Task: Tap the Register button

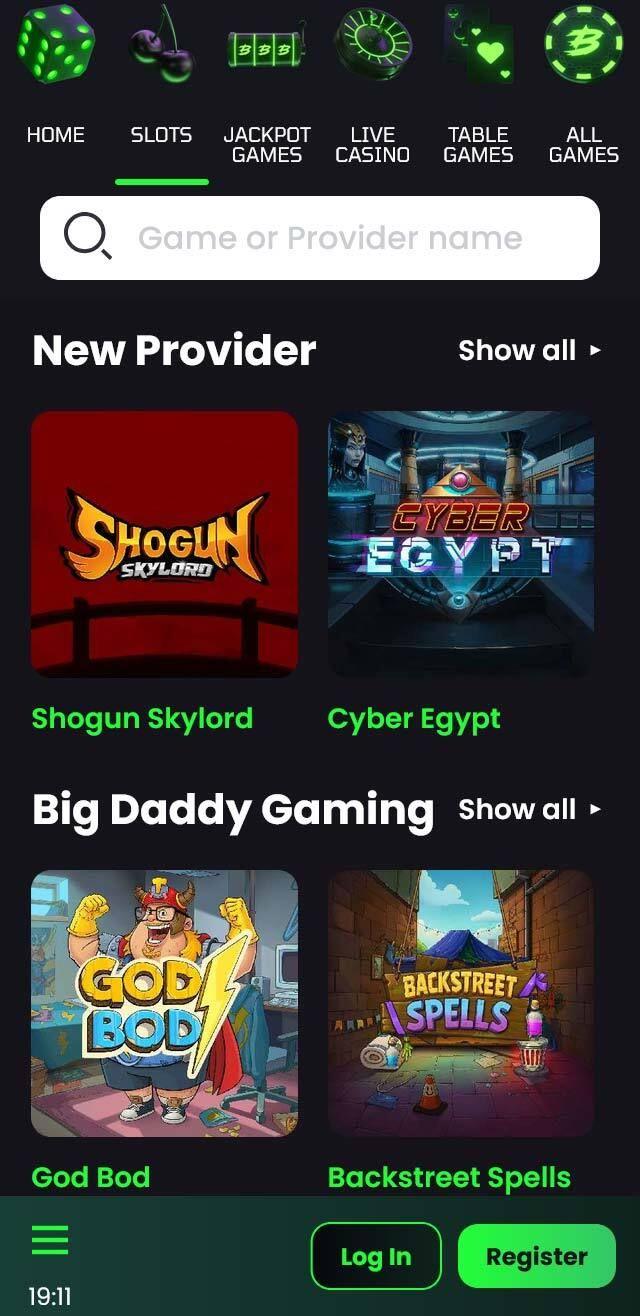Action: 537,1256
